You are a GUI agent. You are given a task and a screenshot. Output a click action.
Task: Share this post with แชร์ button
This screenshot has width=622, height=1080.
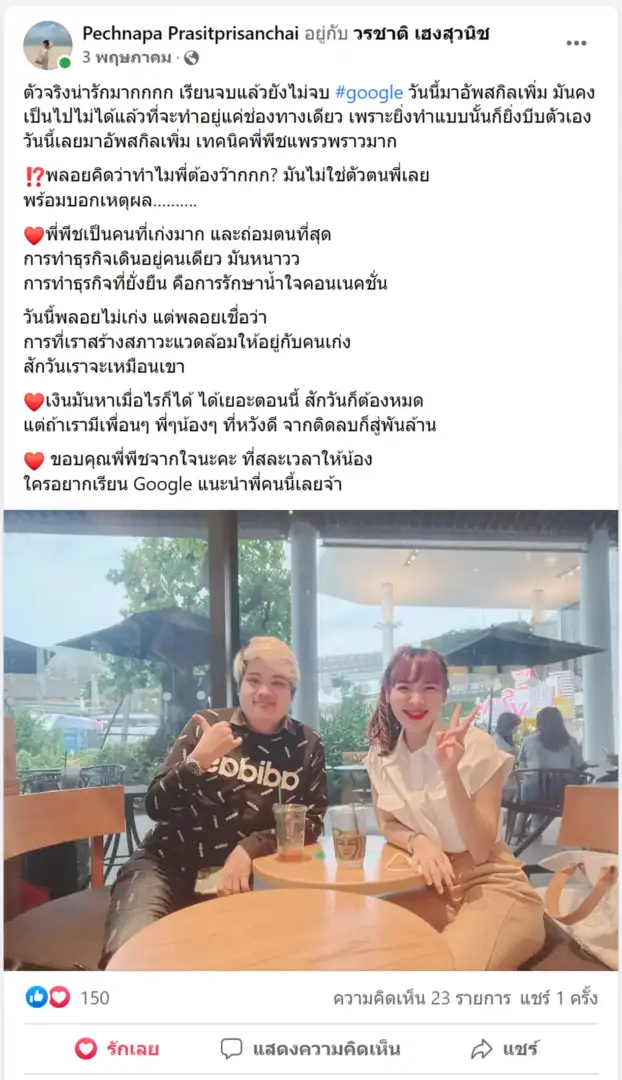point(505,1048)
